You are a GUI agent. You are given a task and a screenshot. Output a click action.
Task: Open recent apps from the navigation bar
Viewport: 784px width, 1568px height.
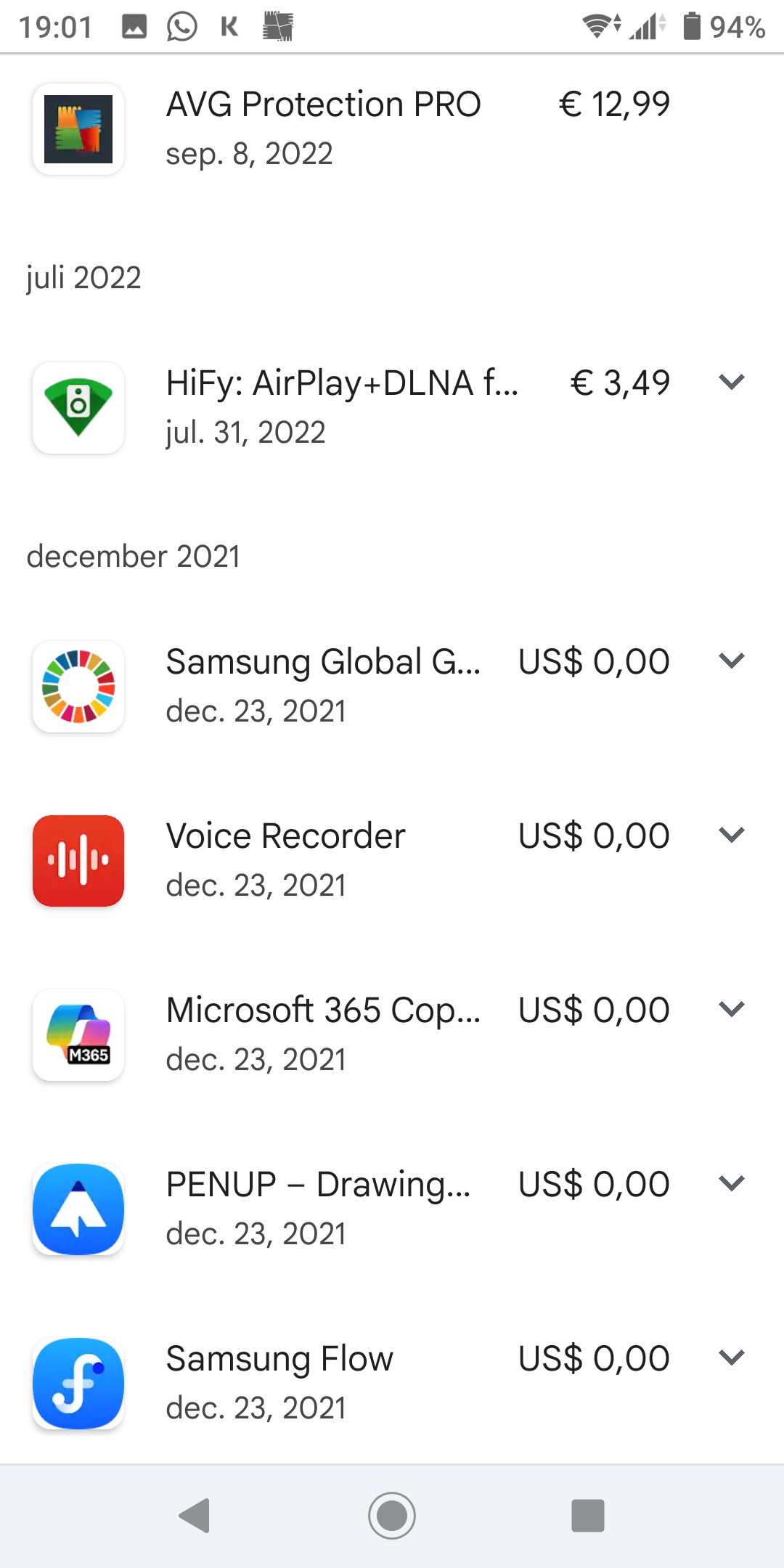[x=588, y=1516]
